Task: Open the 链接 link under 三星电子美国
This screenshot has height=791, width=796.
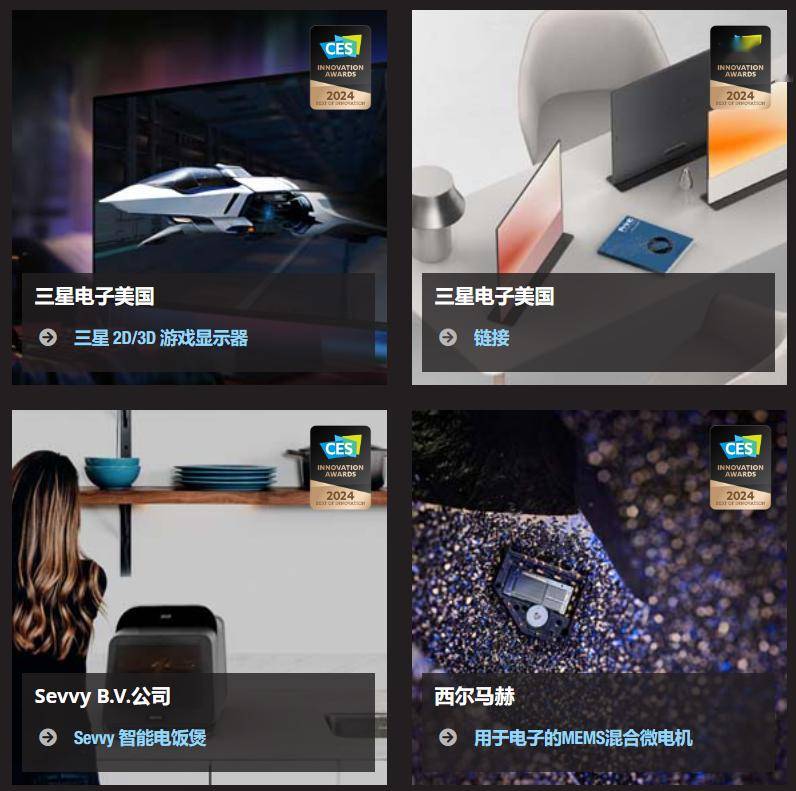Action: tap(491, 338)
